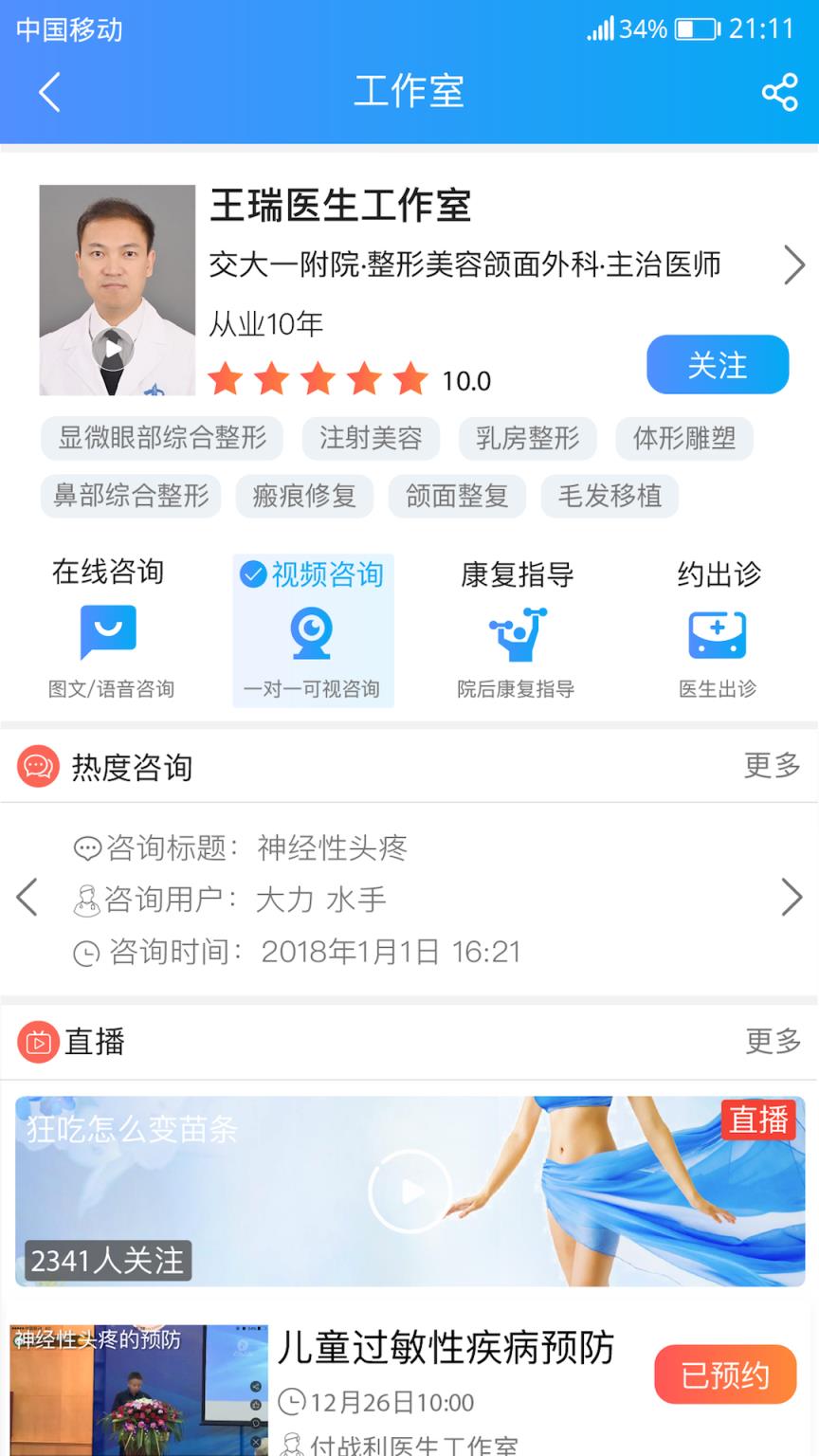Toggle follow with the 关注 button

pyautogui.click(x=718, y=364)
